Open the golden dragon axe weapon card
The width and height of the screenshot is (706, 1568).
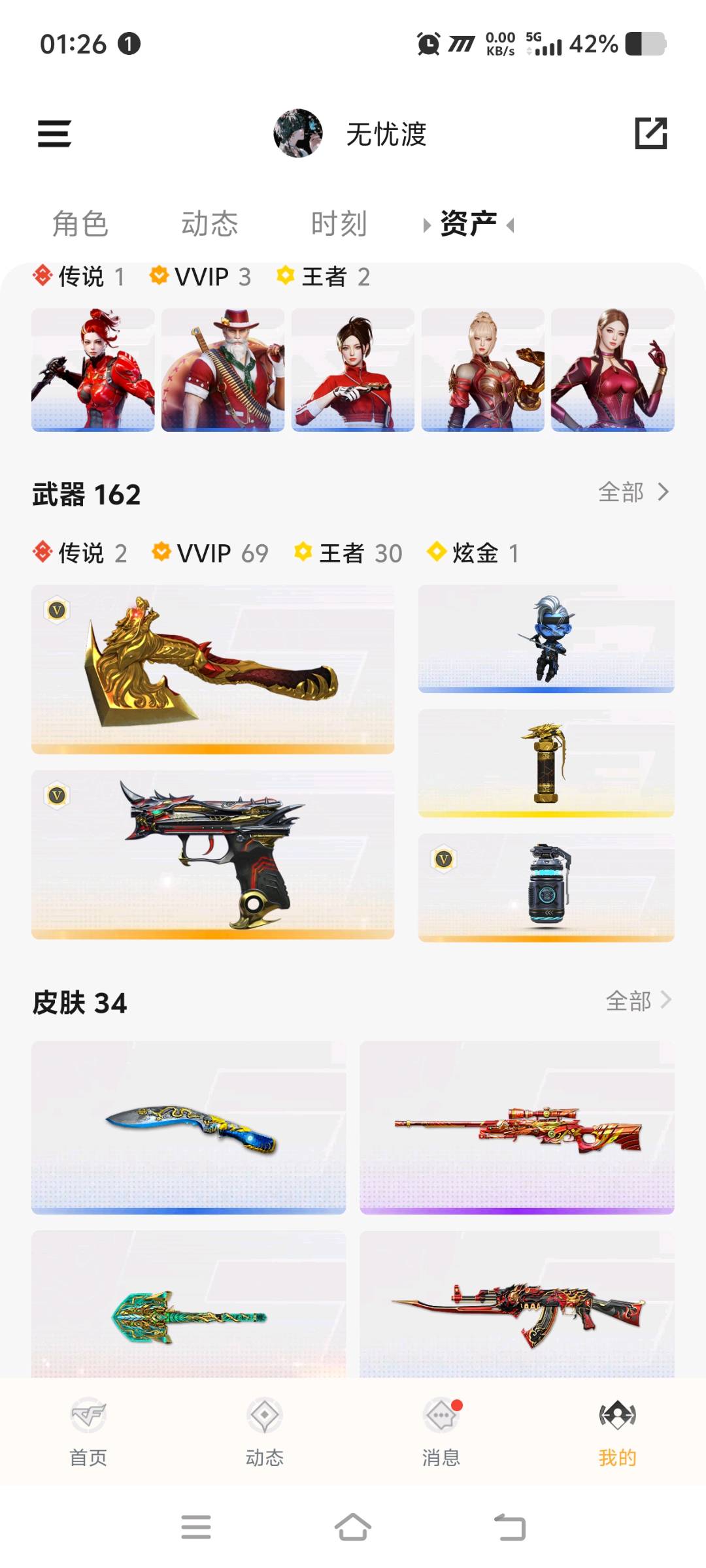click(x=212, y=668)
